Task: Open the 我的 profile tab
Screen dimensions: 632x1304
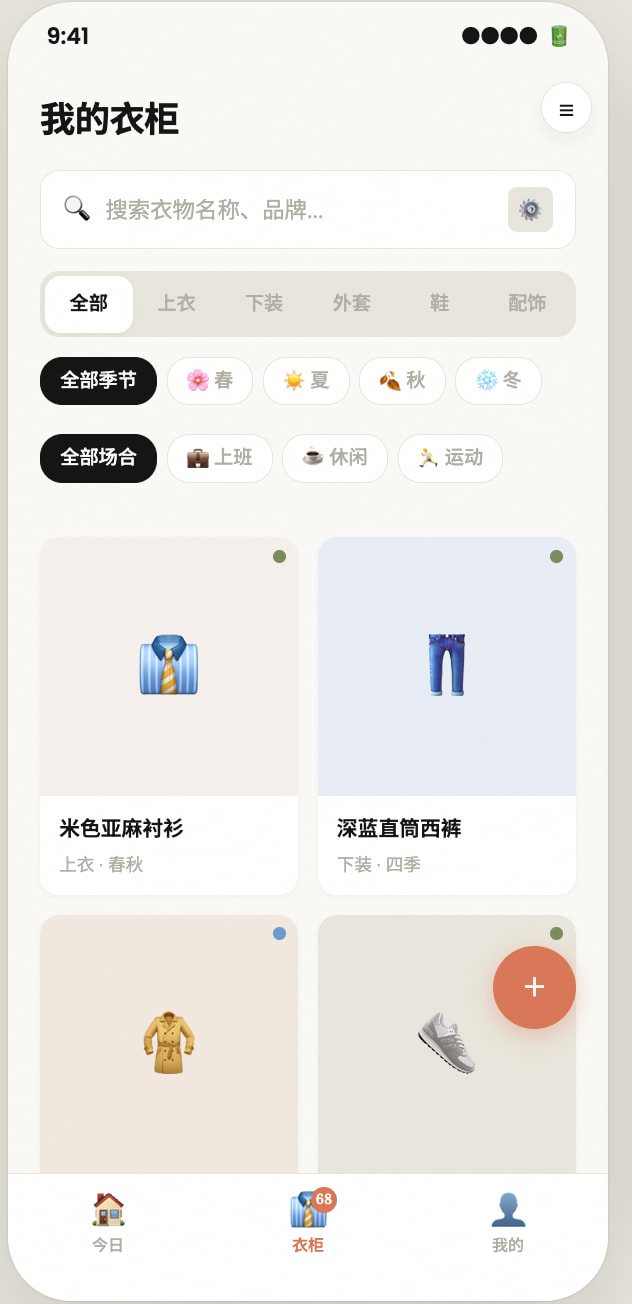Action: [x=508, y=1222]
